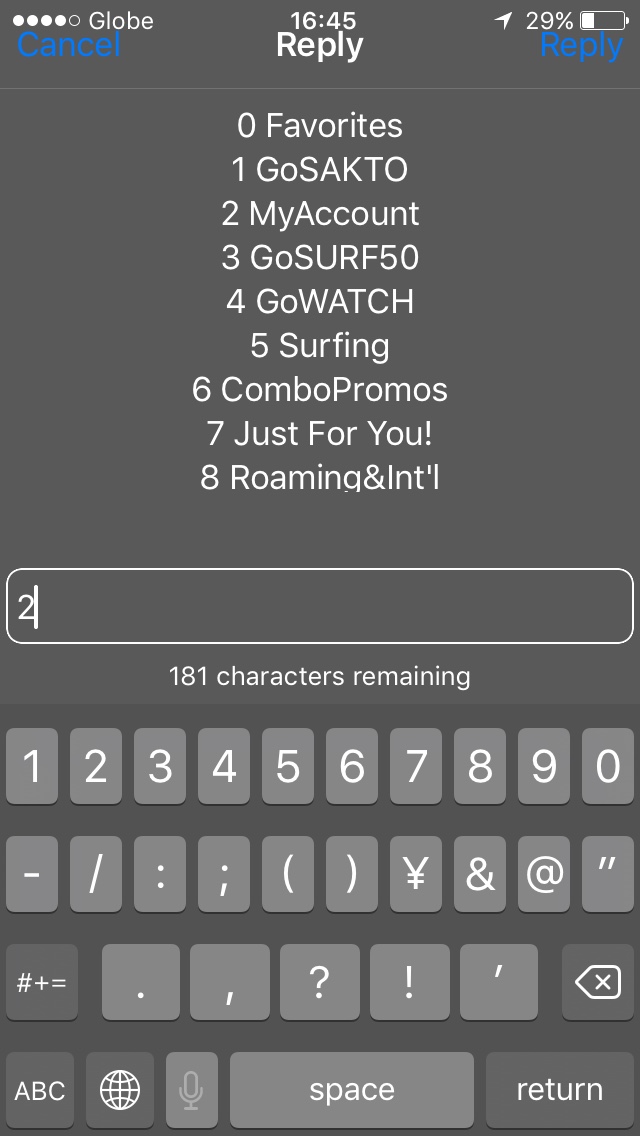Screen dimensions: 640x1136
Task: Type digit 1 on the keyboard
Action: coord(32,767)
